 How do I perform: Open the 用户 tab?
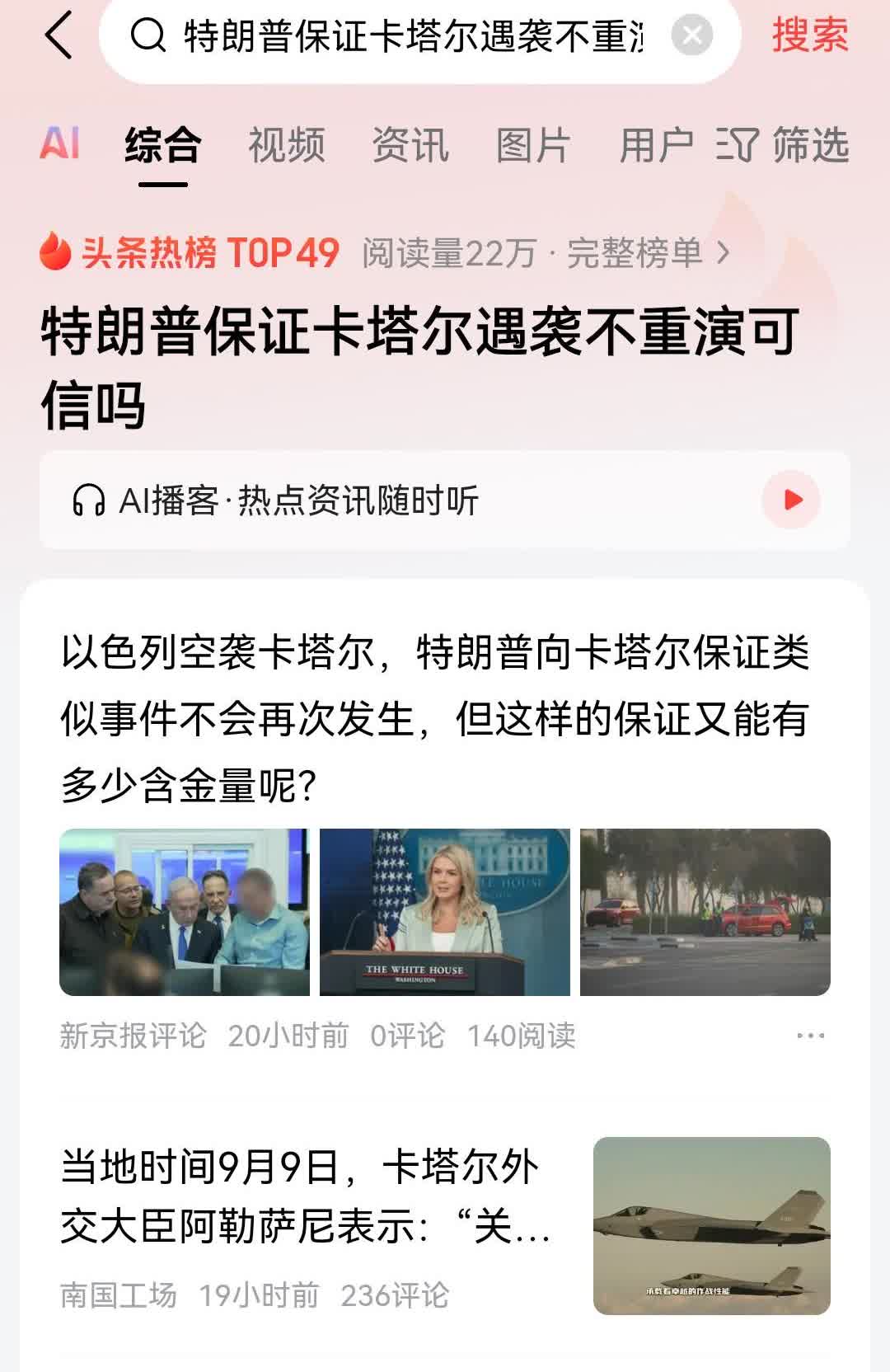(656, 145)
